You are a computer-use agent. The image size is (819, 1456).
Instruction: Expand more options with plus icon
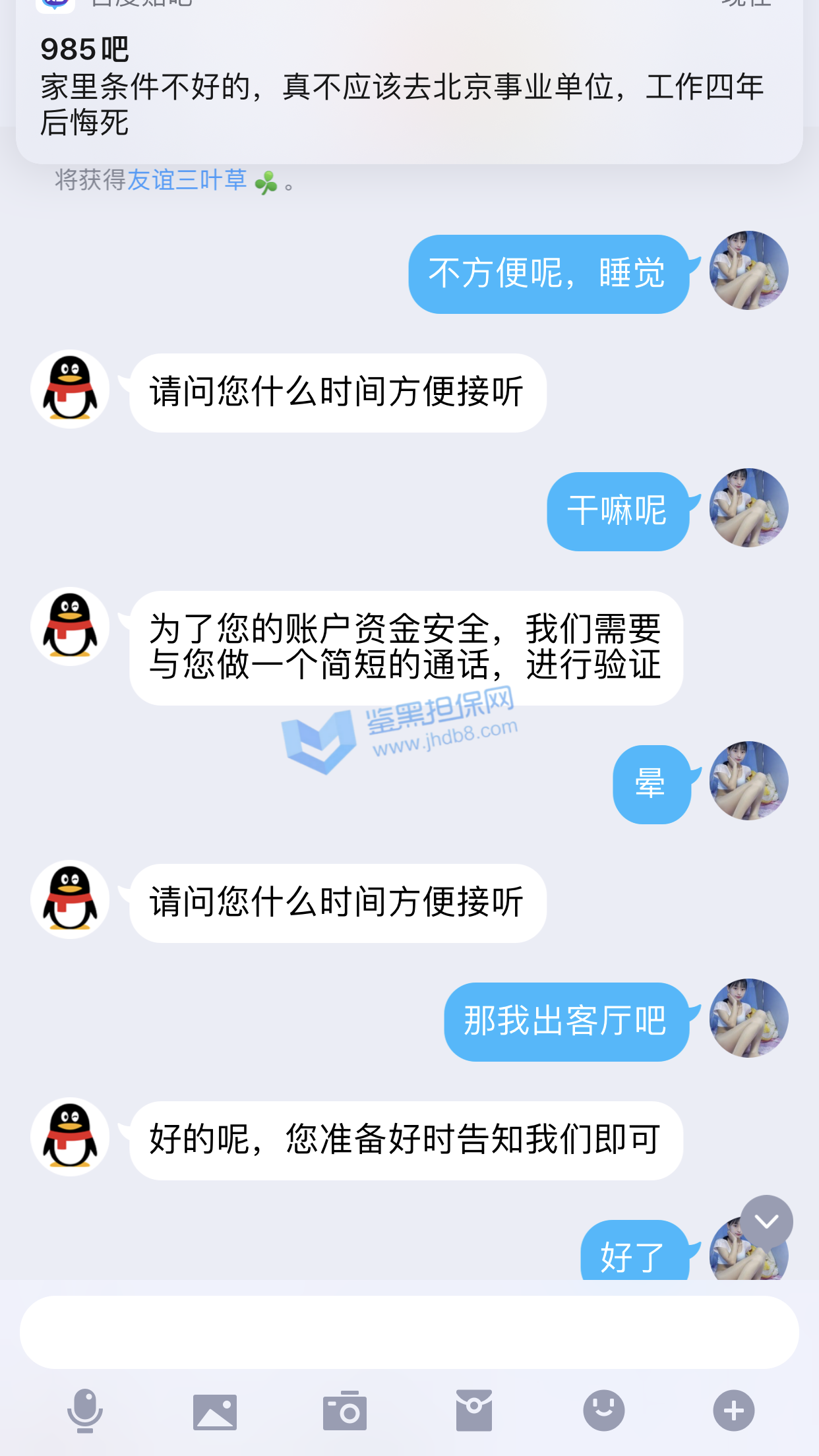(x=733, y=1411)
